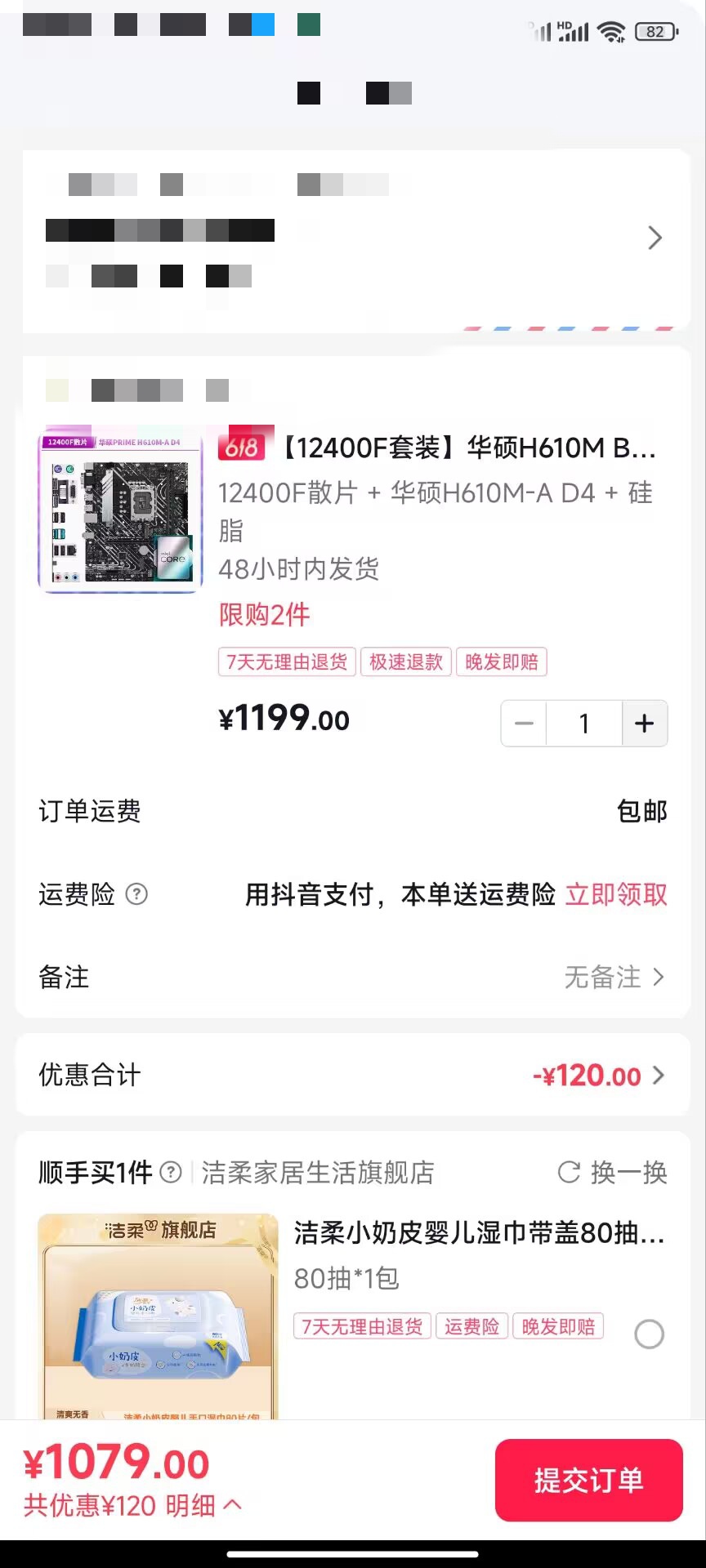Increase quantity with the plus button
Viewport: 706px width, 1568px height.
point(644,723)
